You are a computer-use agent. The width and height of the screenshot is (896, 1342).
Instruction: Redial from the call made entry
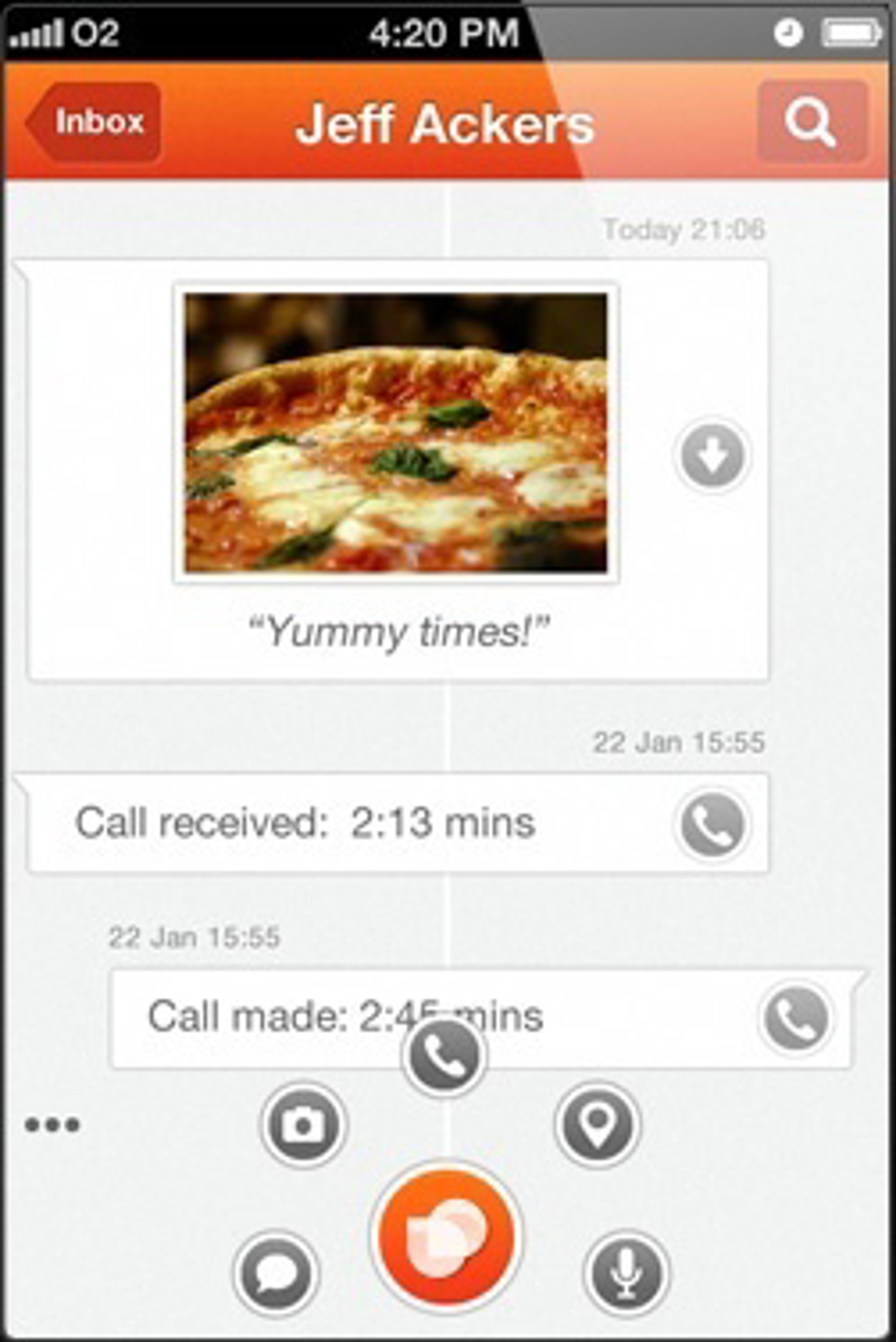pos(796,1018)
